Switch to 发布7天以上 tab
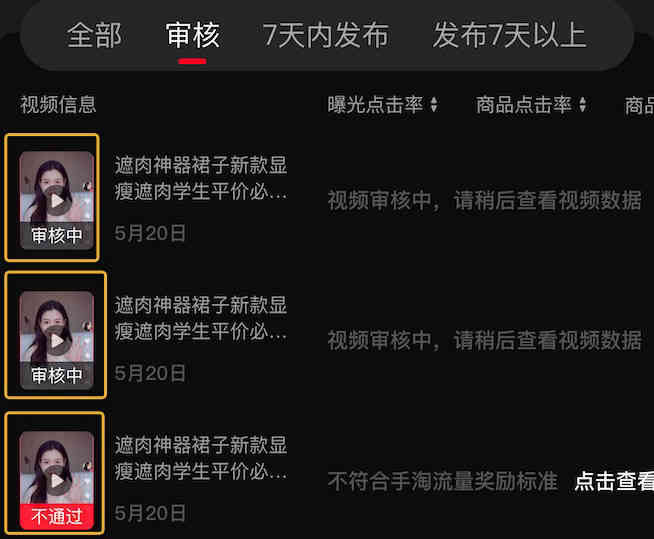Viewport: 654px width, 539px height. coord(509,35)
